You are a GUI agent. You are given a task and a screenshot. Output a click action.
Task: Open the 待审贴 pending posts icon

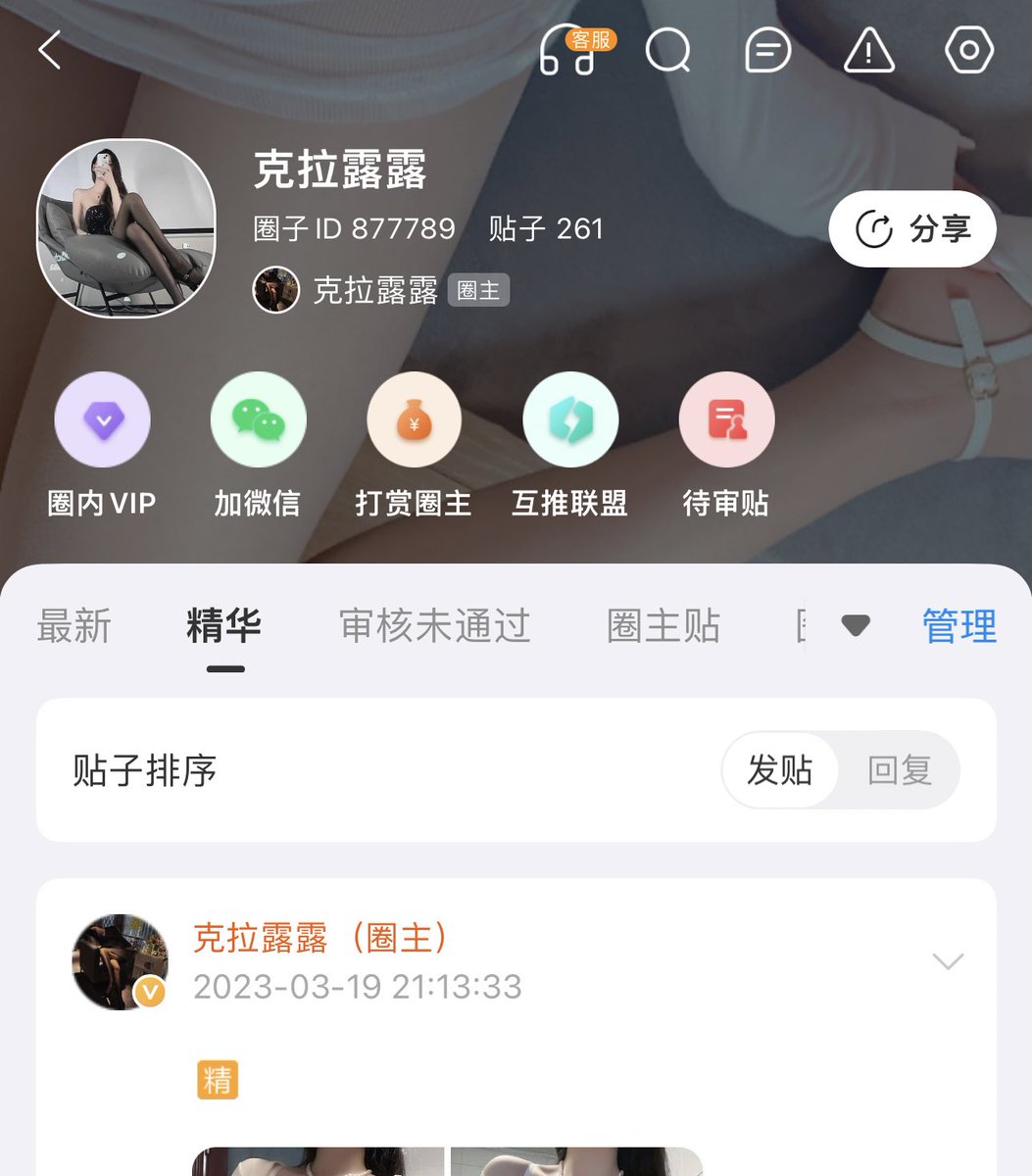(726, 418)
